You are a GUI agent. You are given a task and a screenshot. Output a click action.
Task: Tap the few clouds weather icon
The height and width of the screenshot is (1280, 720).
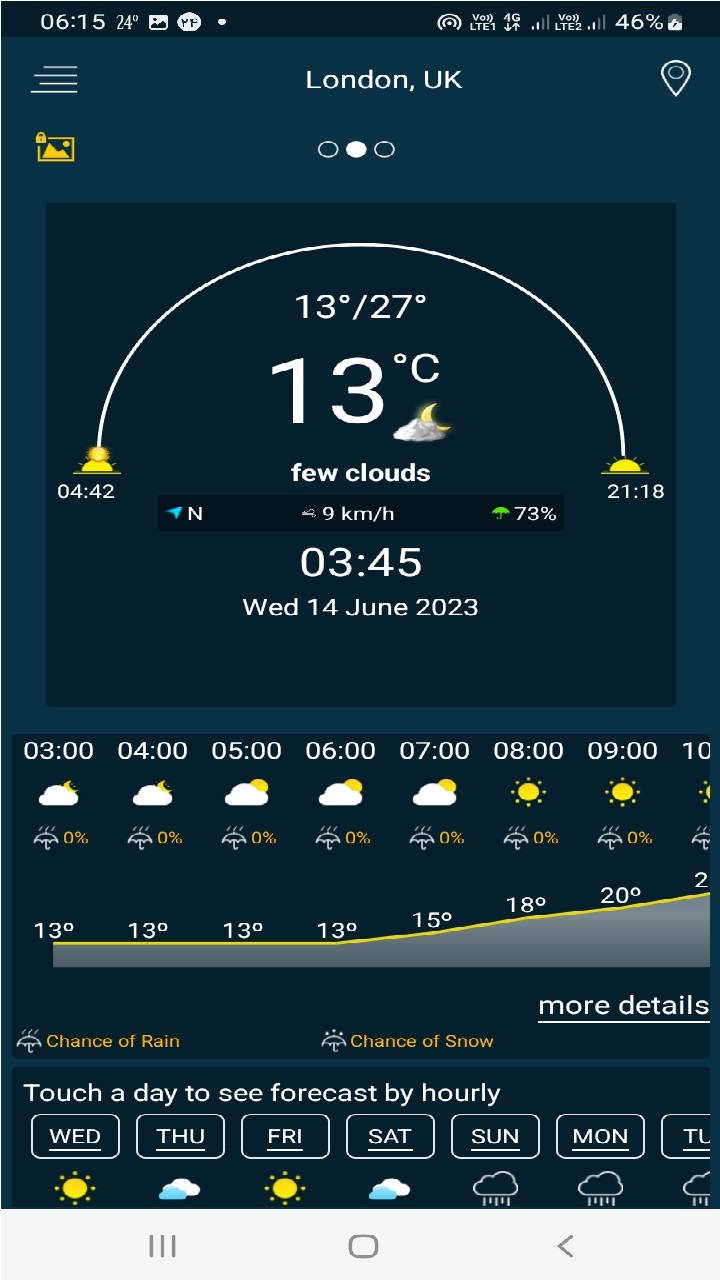[424, 420]
